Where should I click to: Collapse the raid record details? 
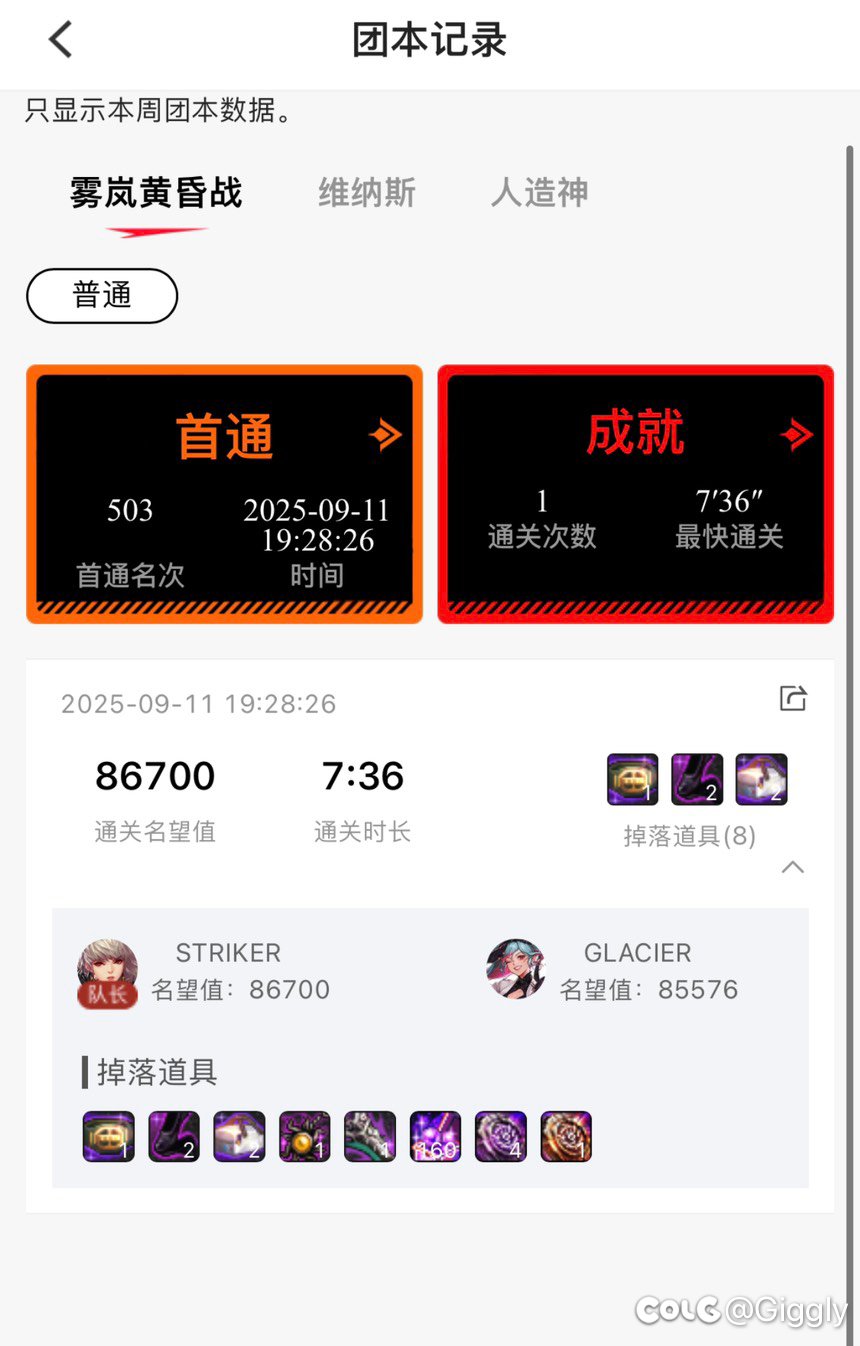pos(792,867)
